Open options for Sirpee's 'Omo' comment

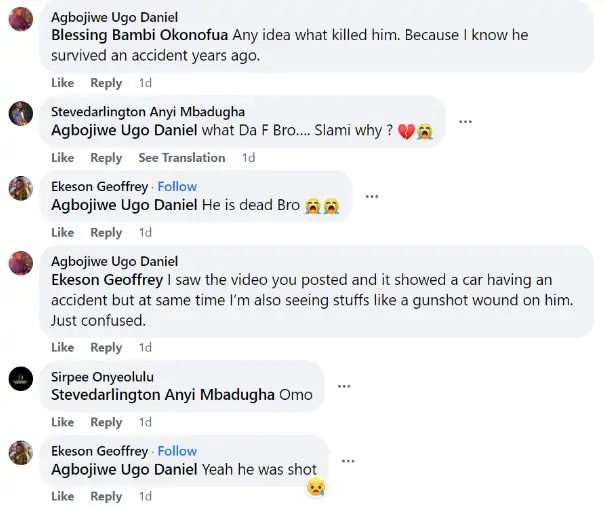344,385
